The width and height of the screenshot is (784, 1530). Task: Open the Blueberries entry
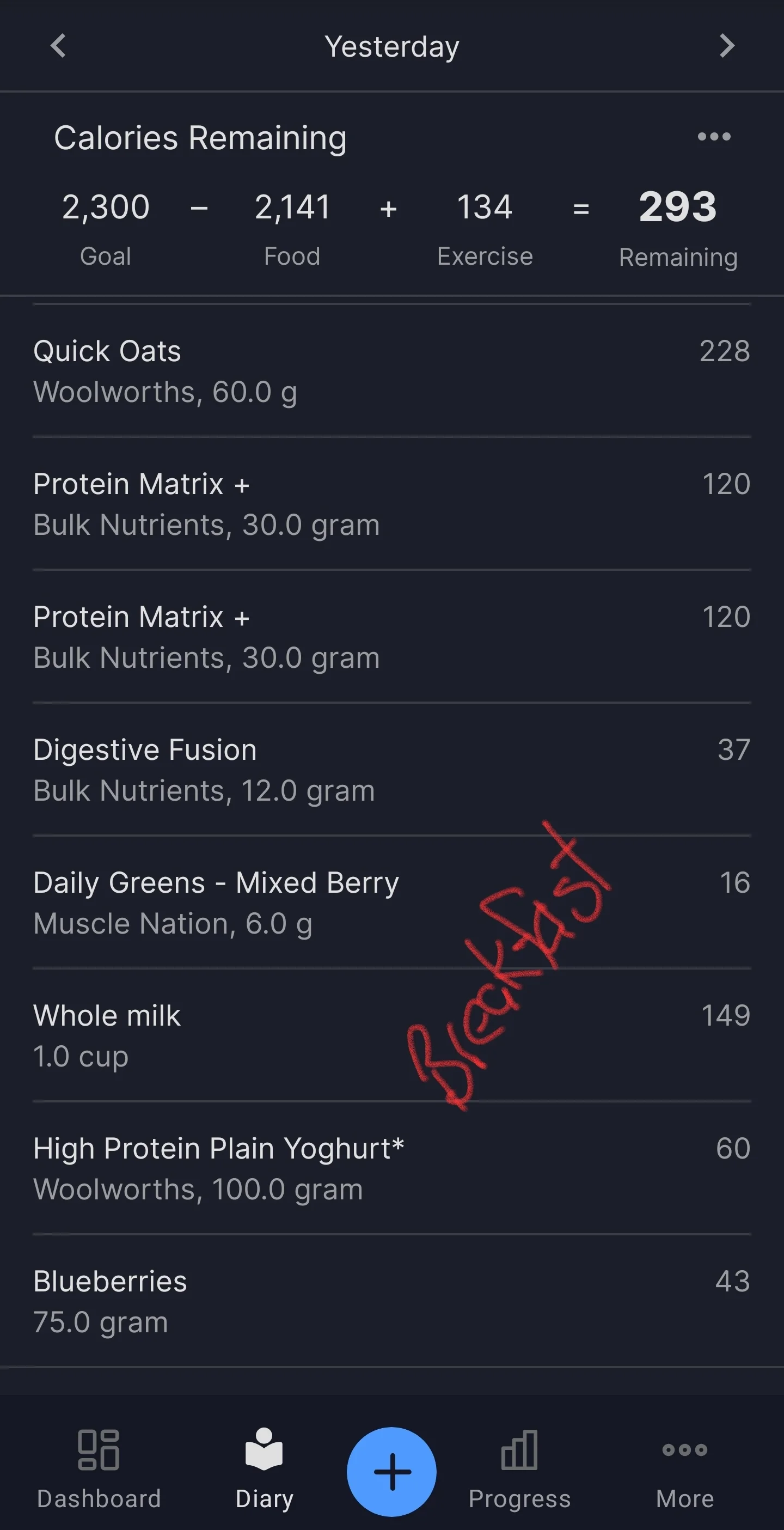pyautogui.click(x=391, y=1301)
